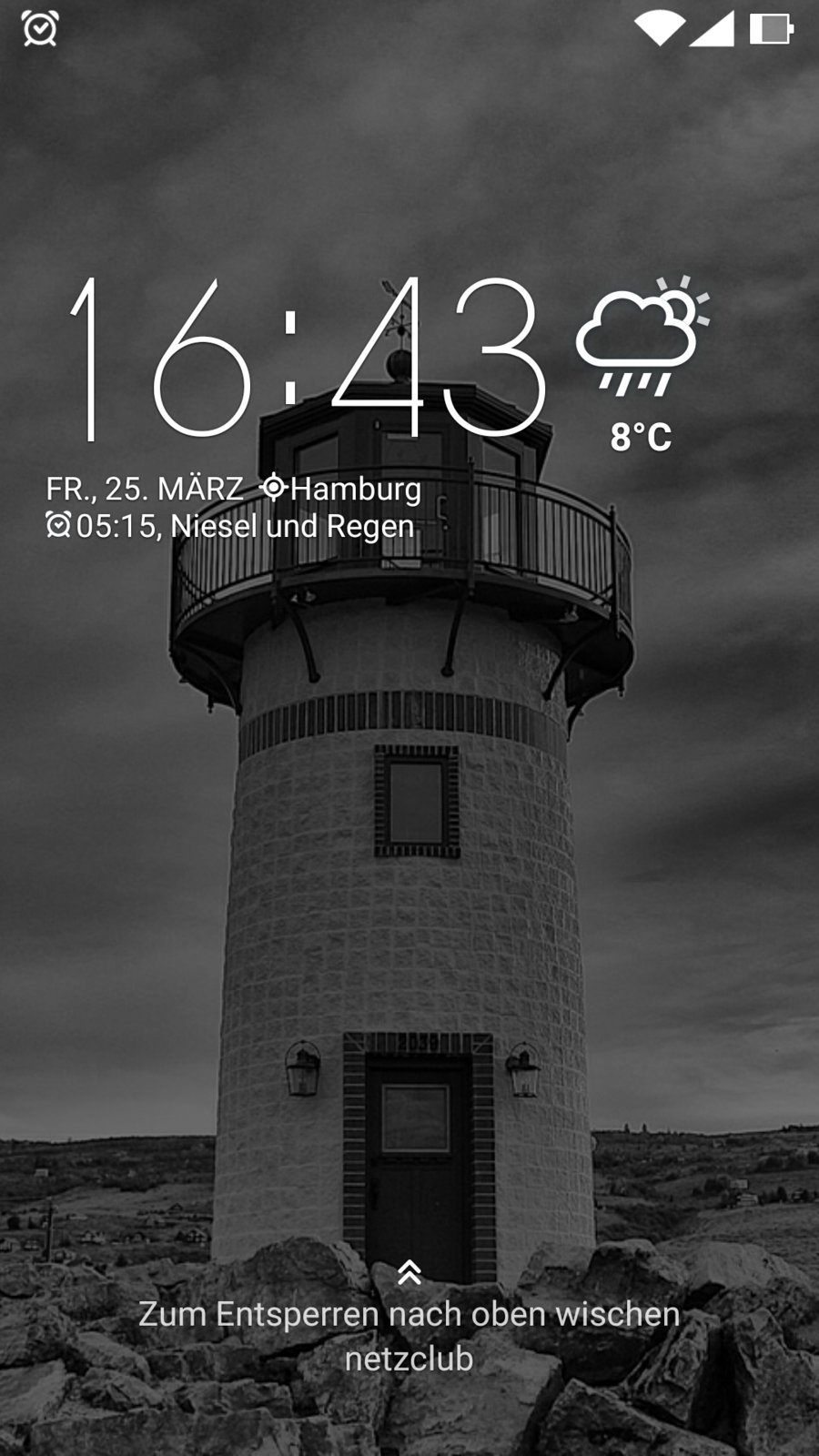Image resolution: width=819 pixels, height=1456 pixels.
Task: Open the weather widget showing 8°C
Action: click(642, 364)
